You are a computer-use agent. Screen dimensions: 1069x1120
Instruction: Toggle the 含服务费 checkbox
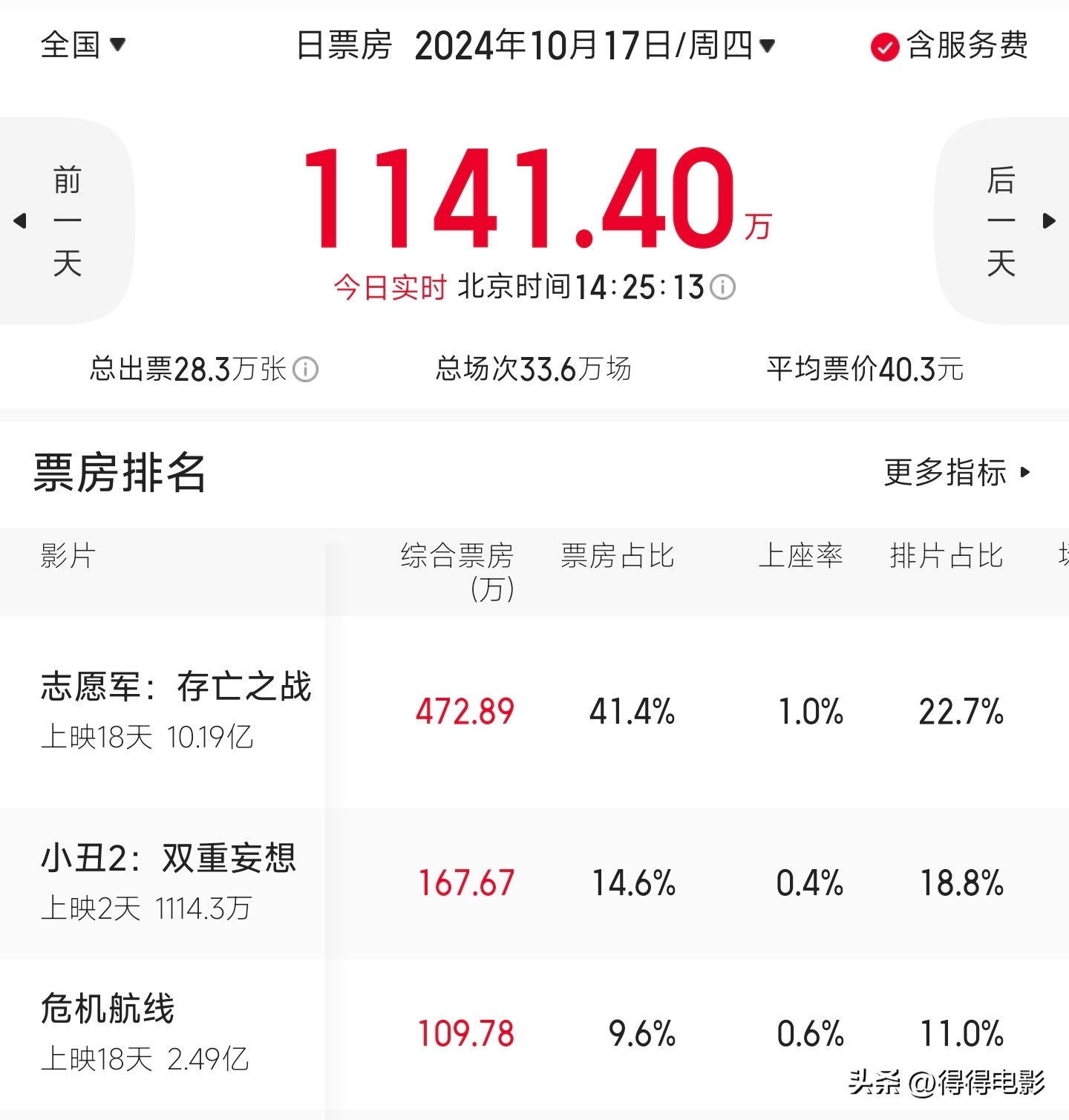[884, 48]
